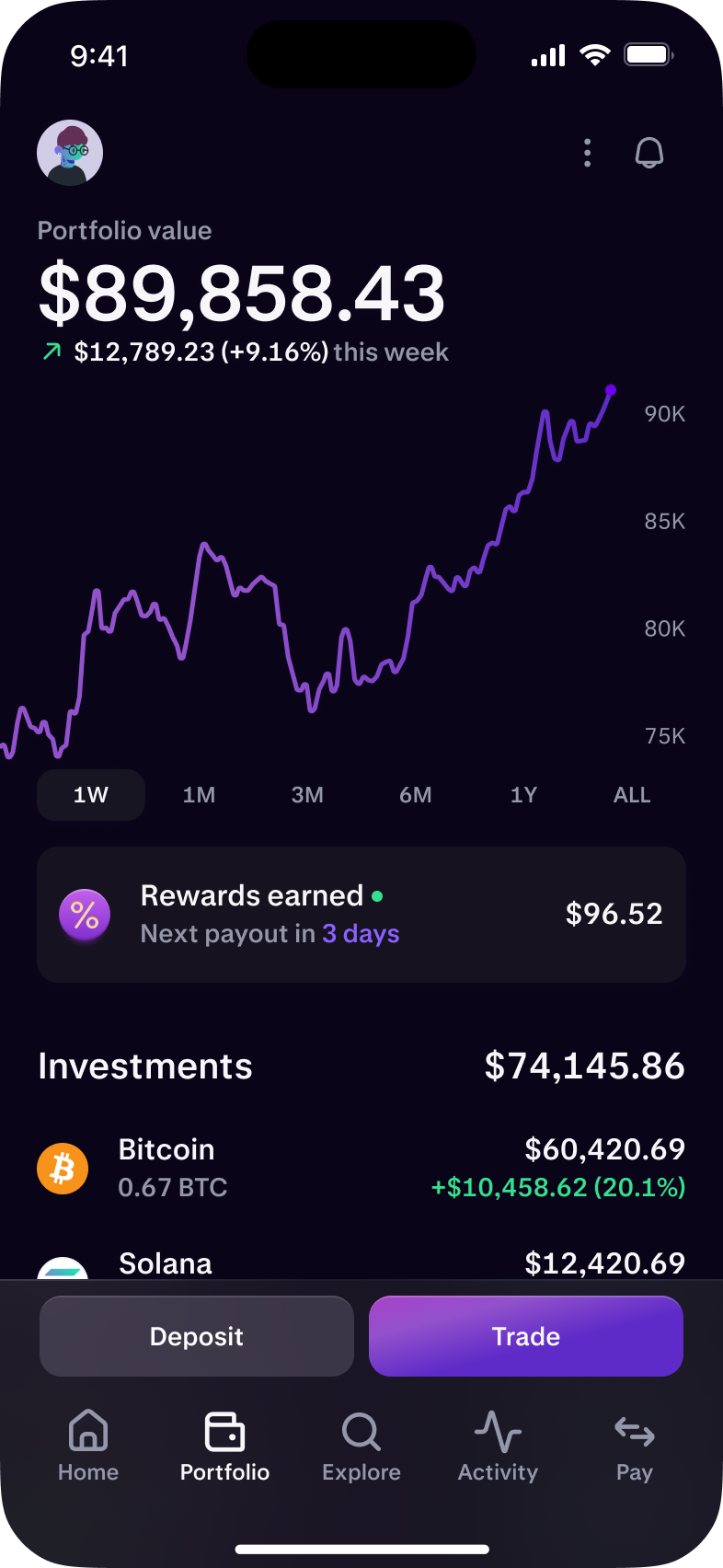
Task: Open the notifications bell
Action: (x=649, y=153)
